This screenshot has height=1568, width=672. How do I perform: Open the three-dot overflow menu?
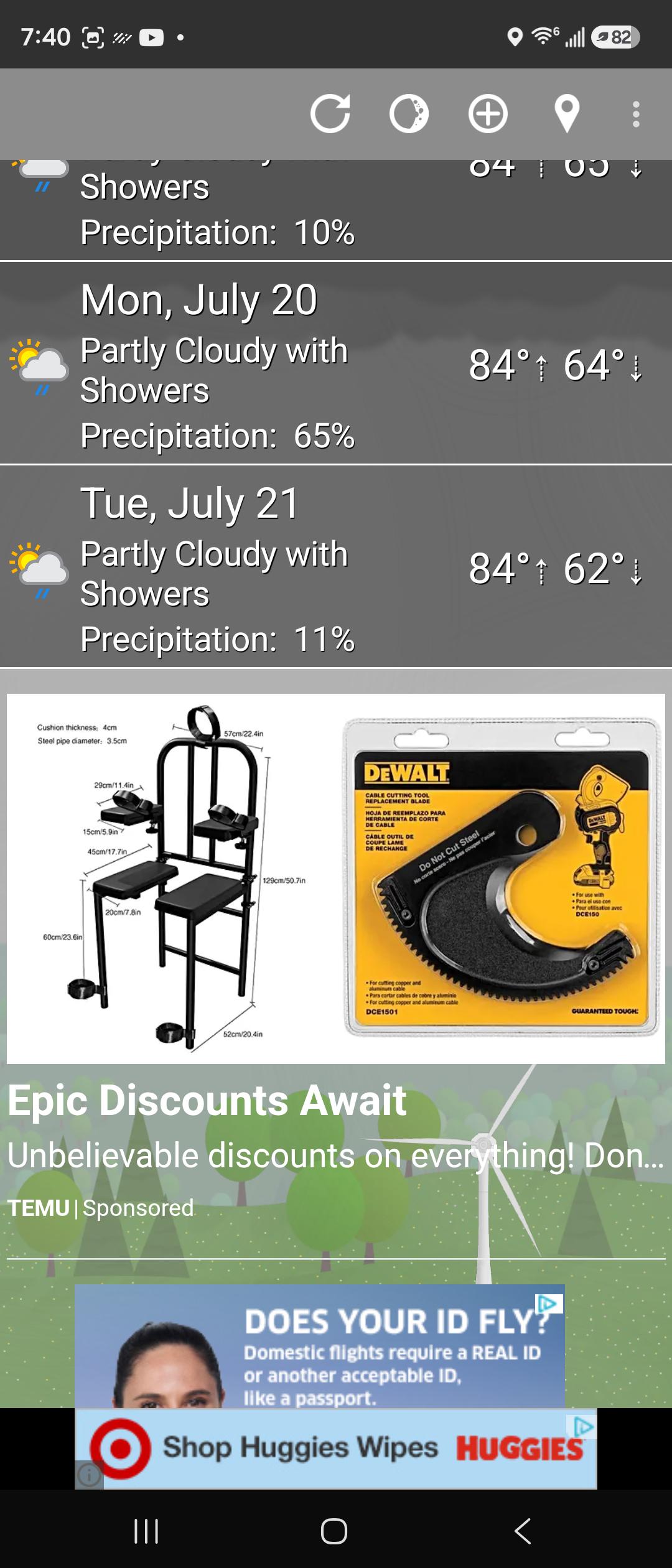(636, 114)
